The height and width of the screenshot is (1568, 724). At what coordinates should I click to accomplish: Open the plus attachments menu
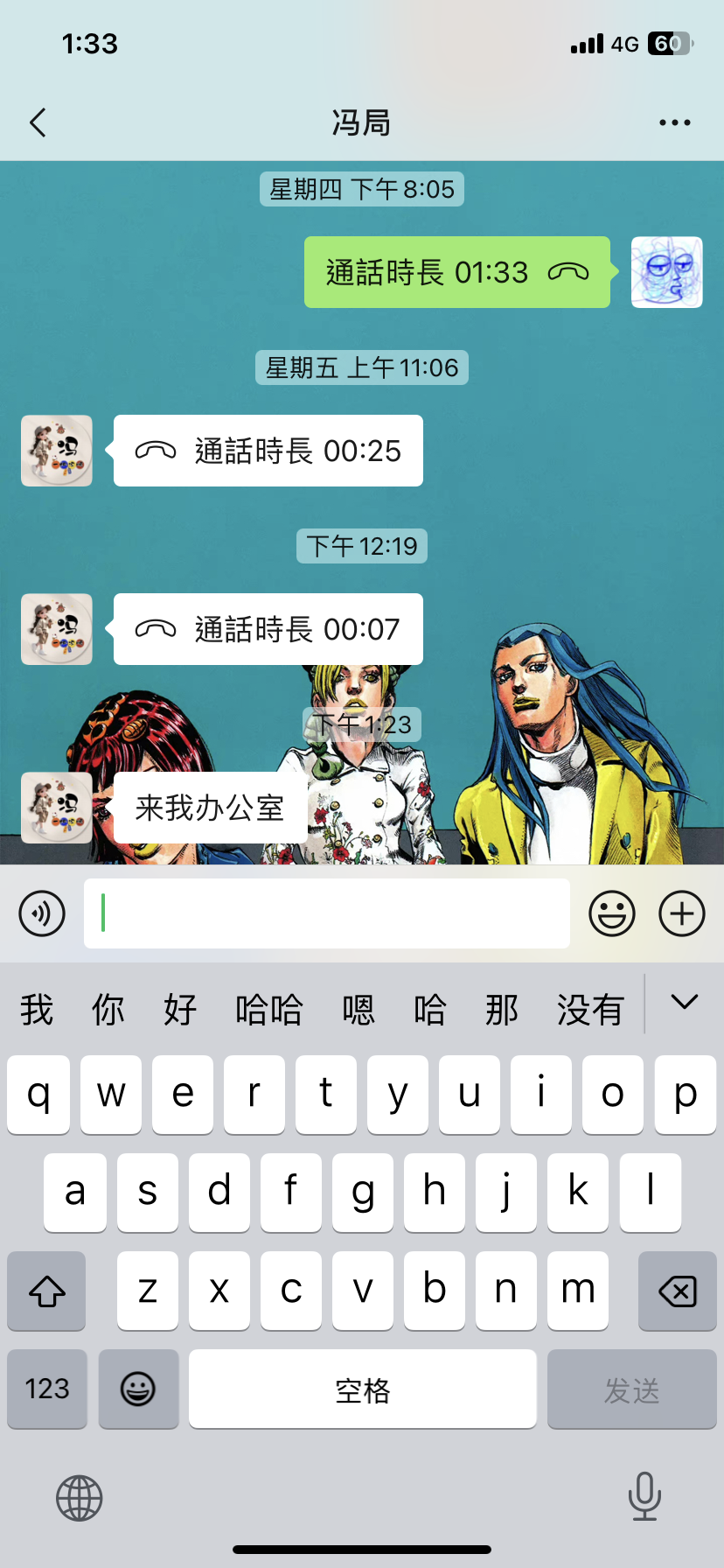tap(682, 913)
